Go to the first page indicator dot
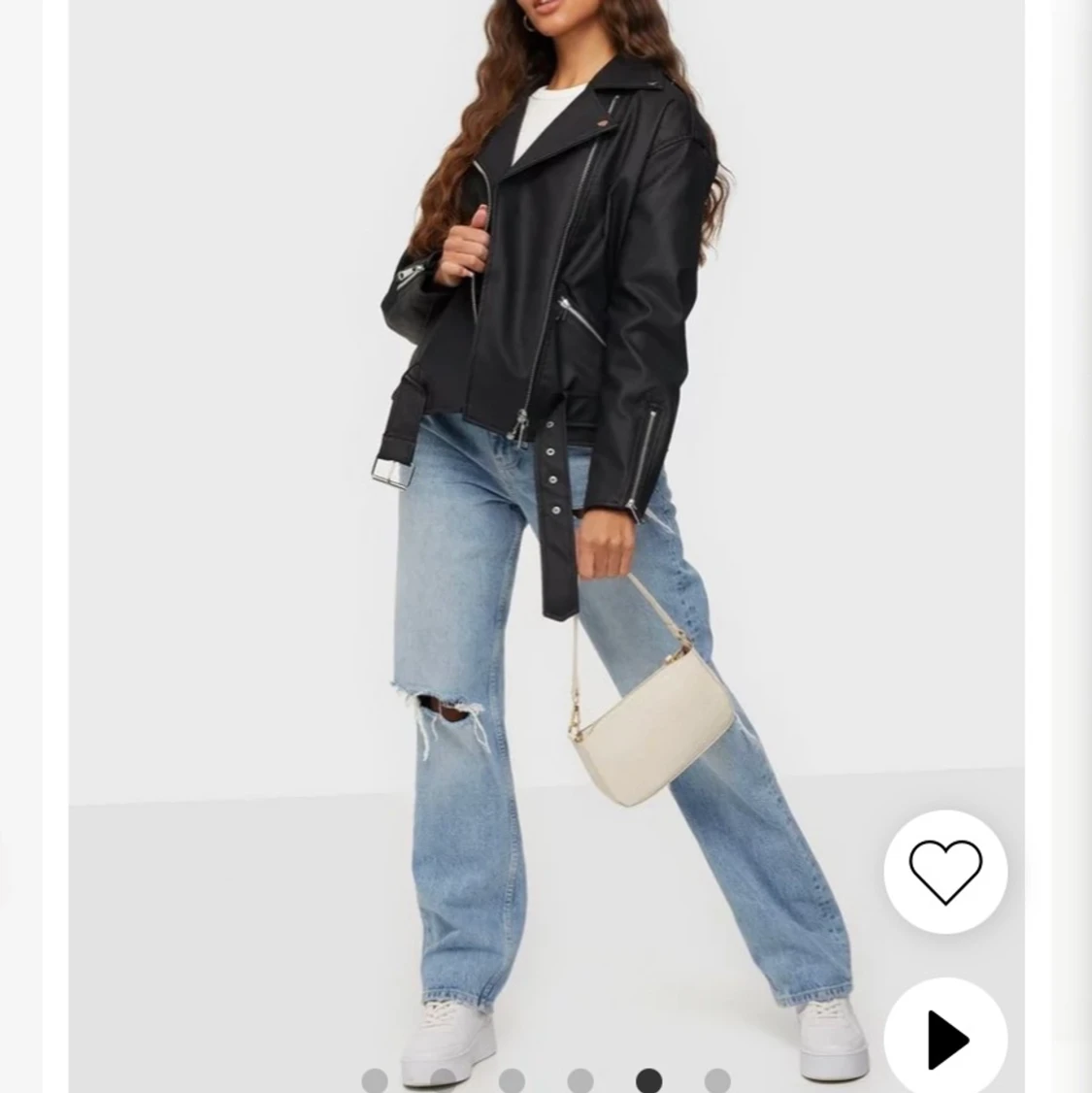Viewport: 1092px width, 1093px height. coord(375,1080)
